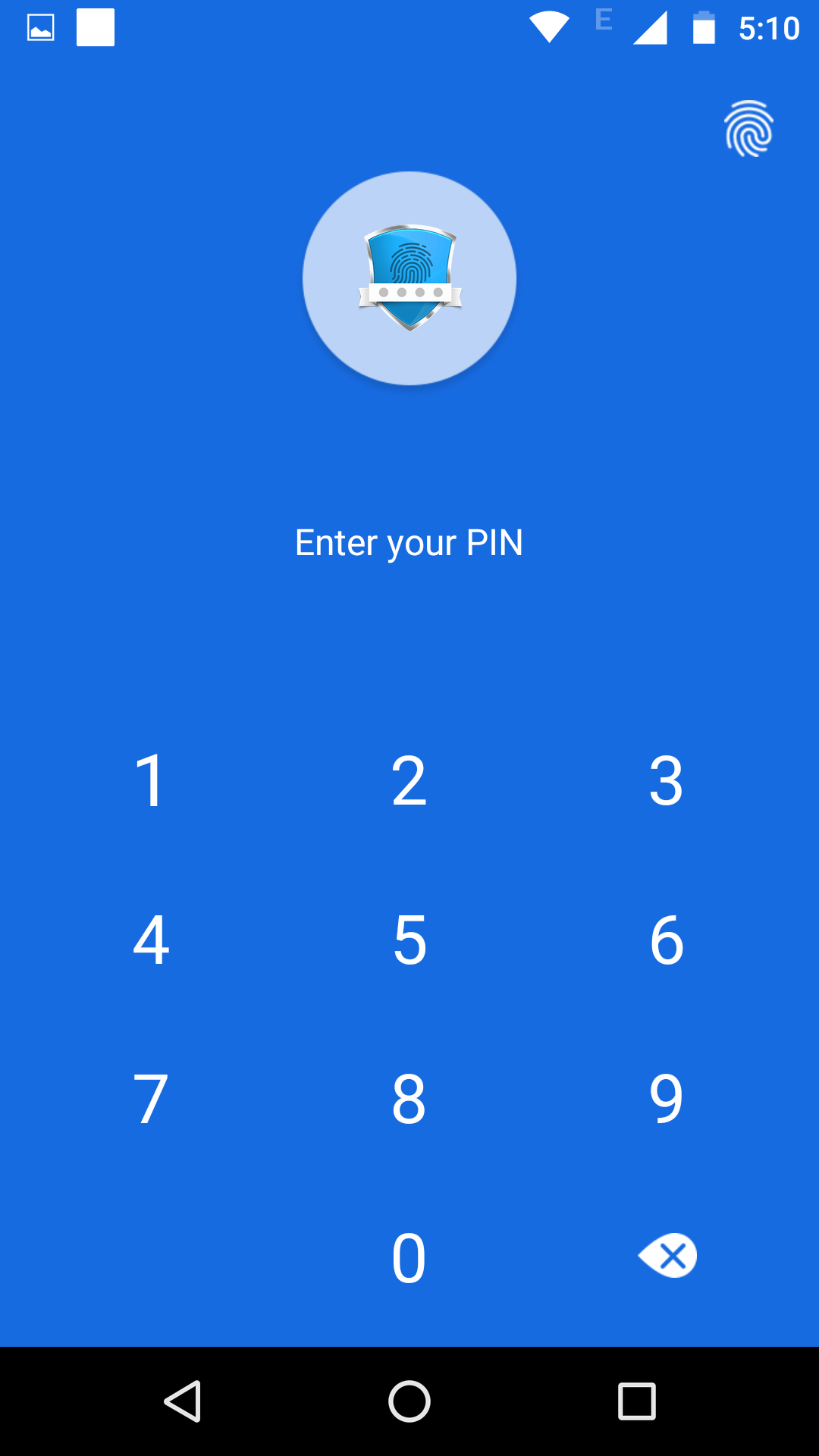
Task: Go back using the navigation bar
Action: pyautogui.click(x=183, y=1401)
